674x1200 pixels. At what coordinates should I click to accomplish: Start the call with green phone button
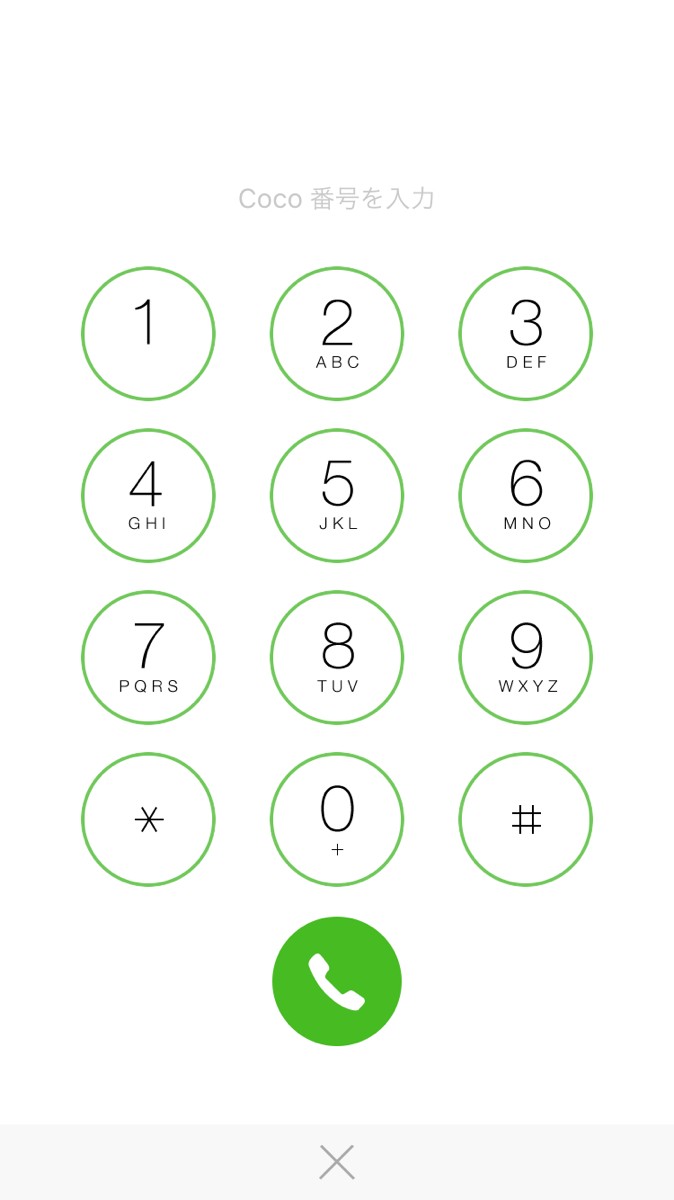click(337, 981)
